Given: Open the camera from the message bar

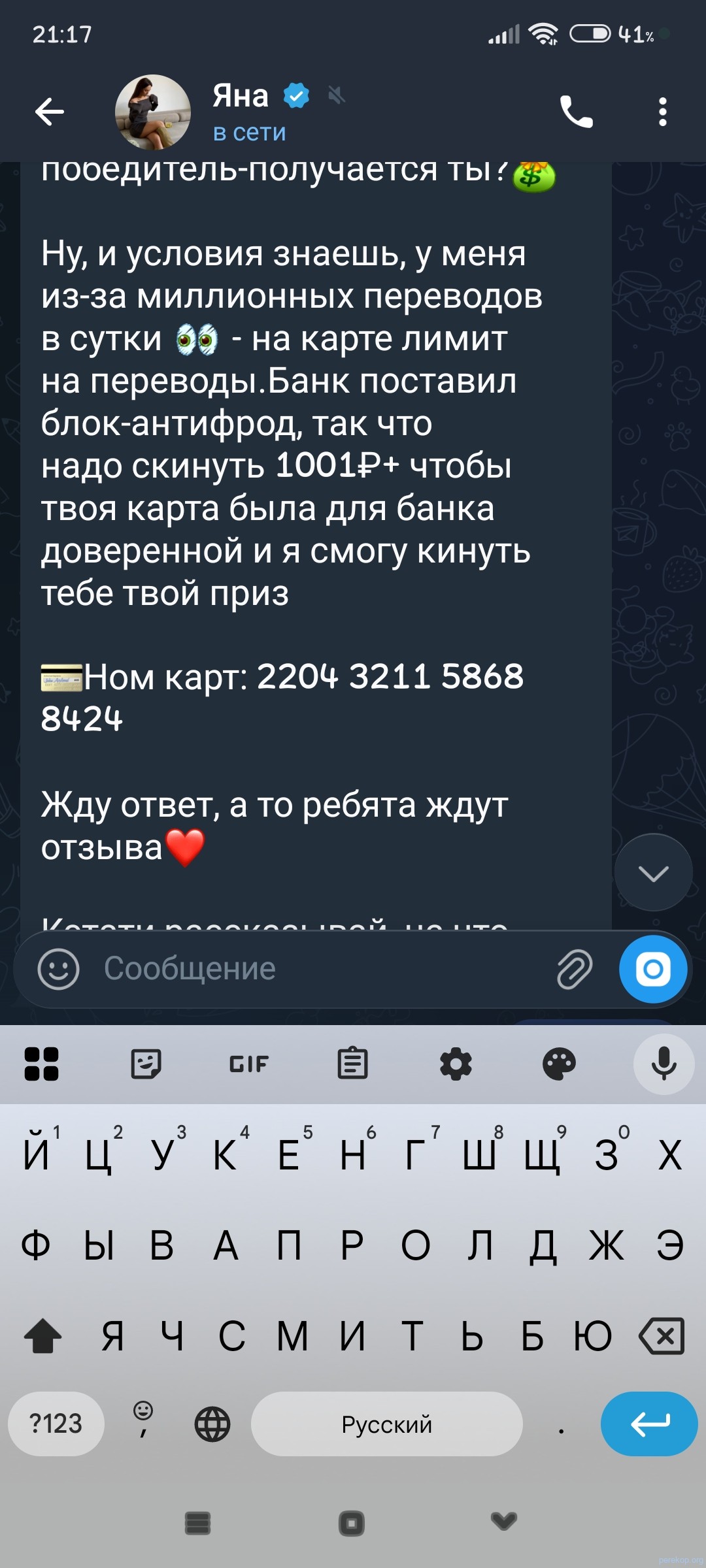Looking at the screenshot, I should click(x=652, y=969).
